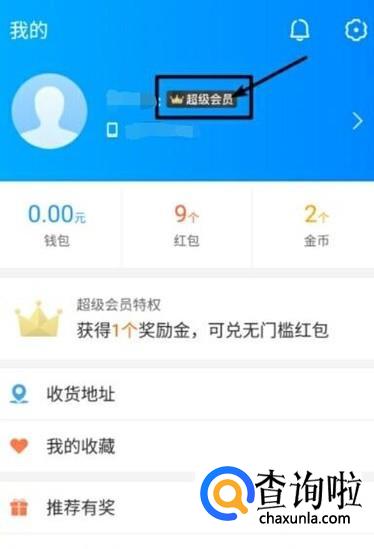The height and width of the screenshot is (549, 374).
Task: Open the notifications bell
Action: (300, 30)
